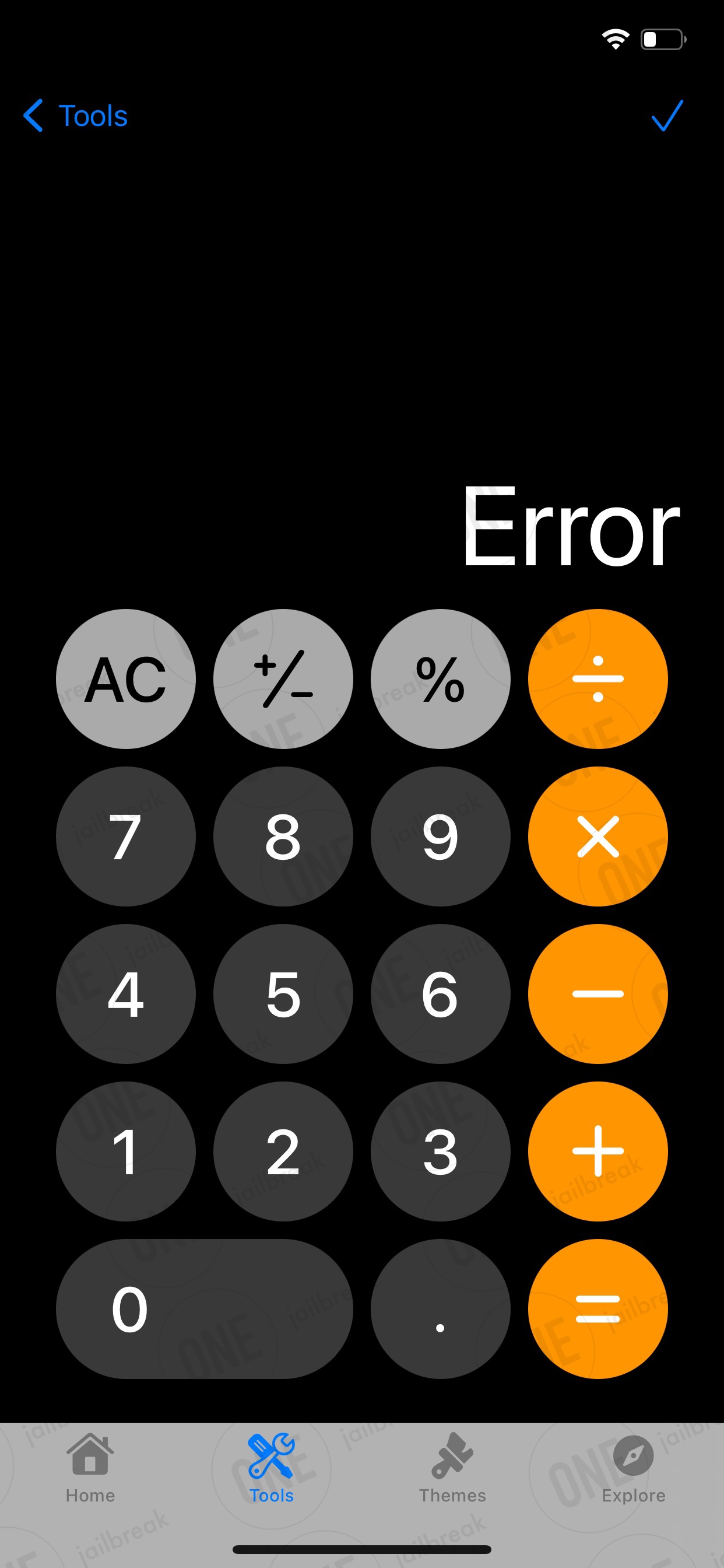The image size is (724, 1568).
Task: Toggle the plus/minus sign key
Action: tap(283, 678)
